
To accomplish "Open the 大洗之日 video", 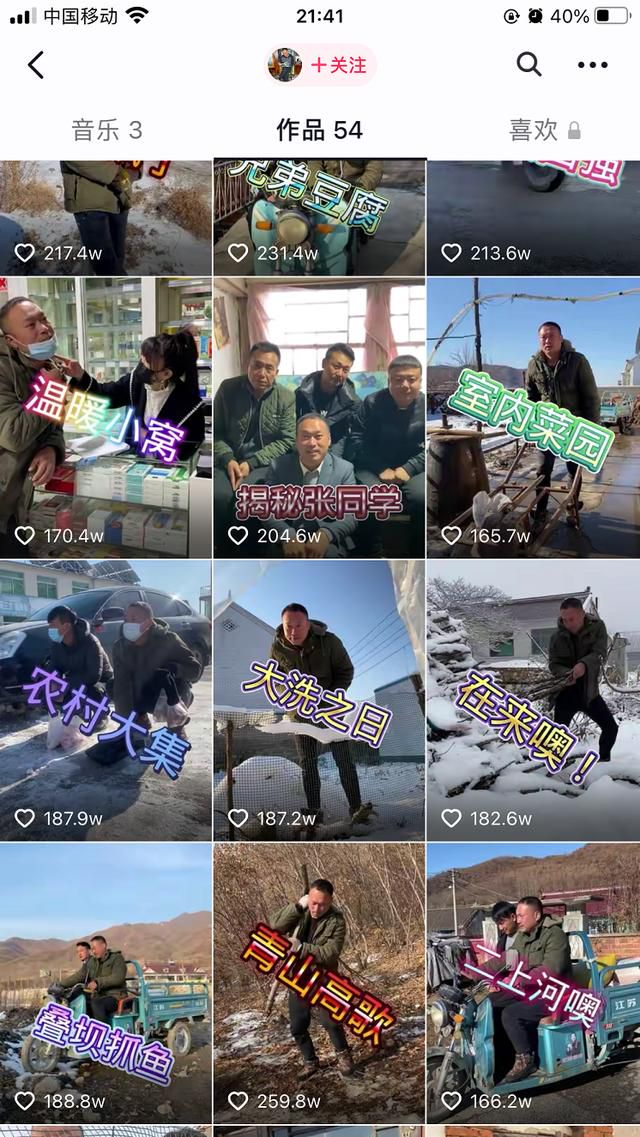I will pos(319,700).
